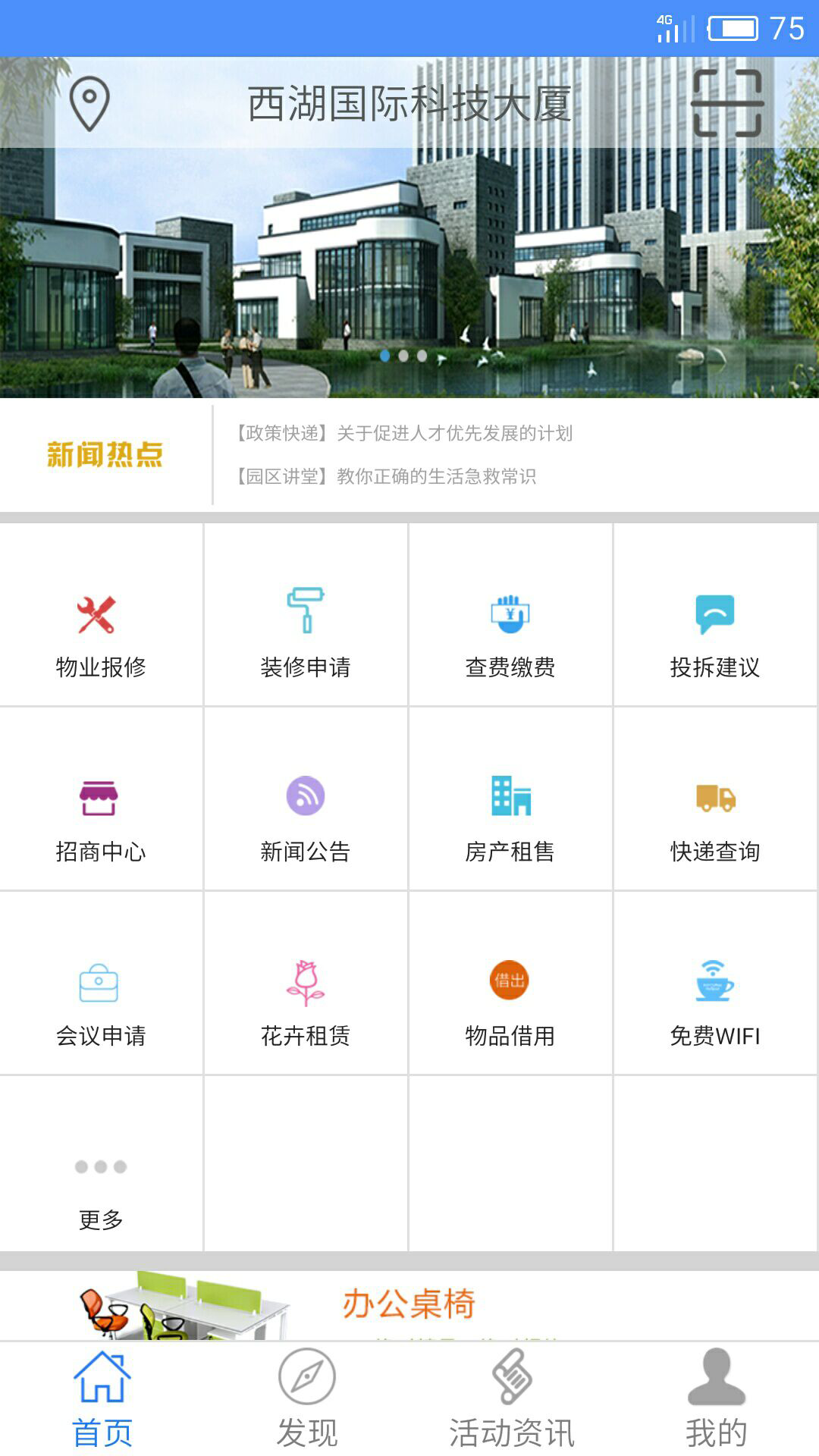Screen dimensions: 819x1456
Task: Open 查费缴费 payment tile
Action: click(510, 633)
